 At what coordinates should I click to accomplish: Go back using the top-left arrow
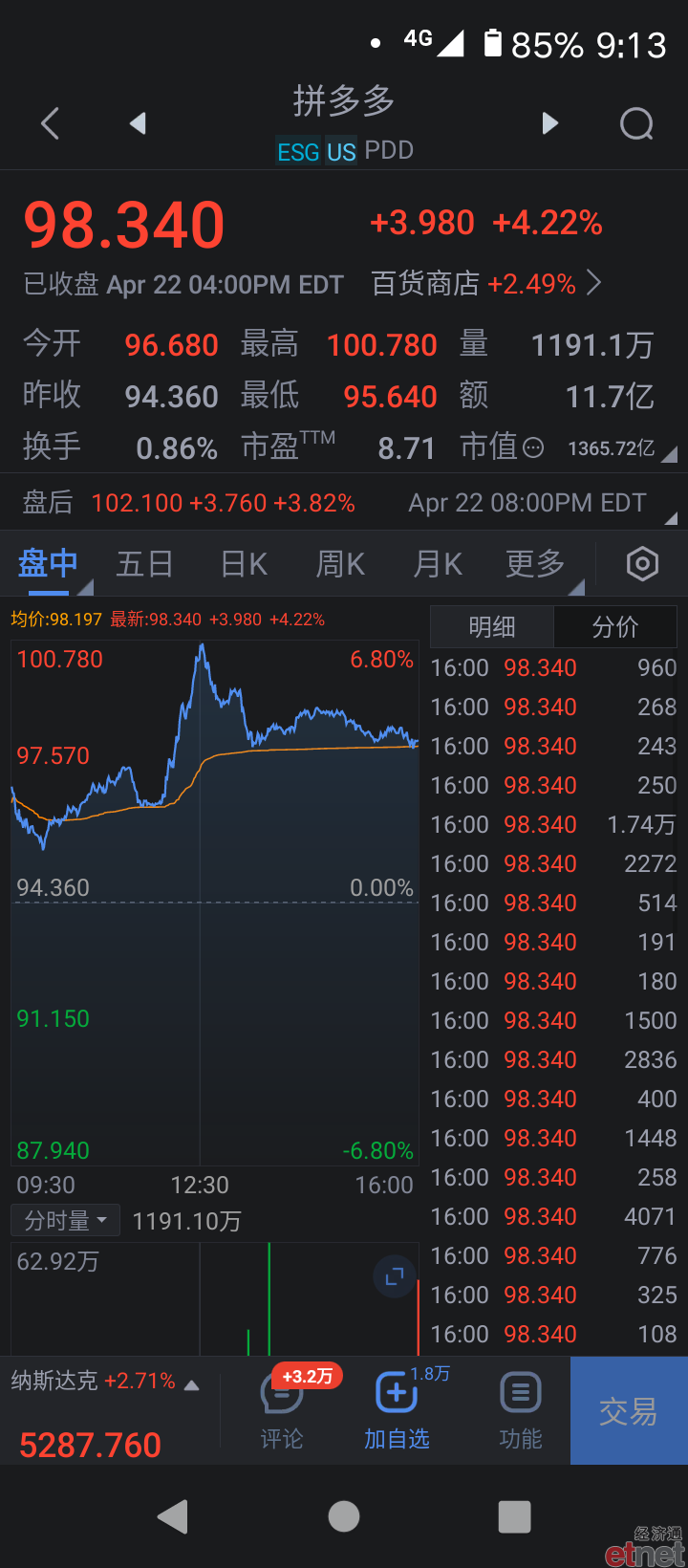(x=51, y=123)
